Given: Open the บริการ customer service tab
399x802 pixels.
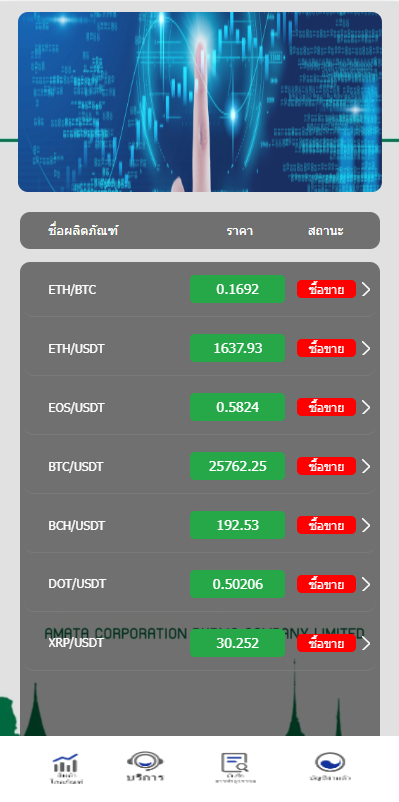Looking at the screenshot, I should click(146, 766).
